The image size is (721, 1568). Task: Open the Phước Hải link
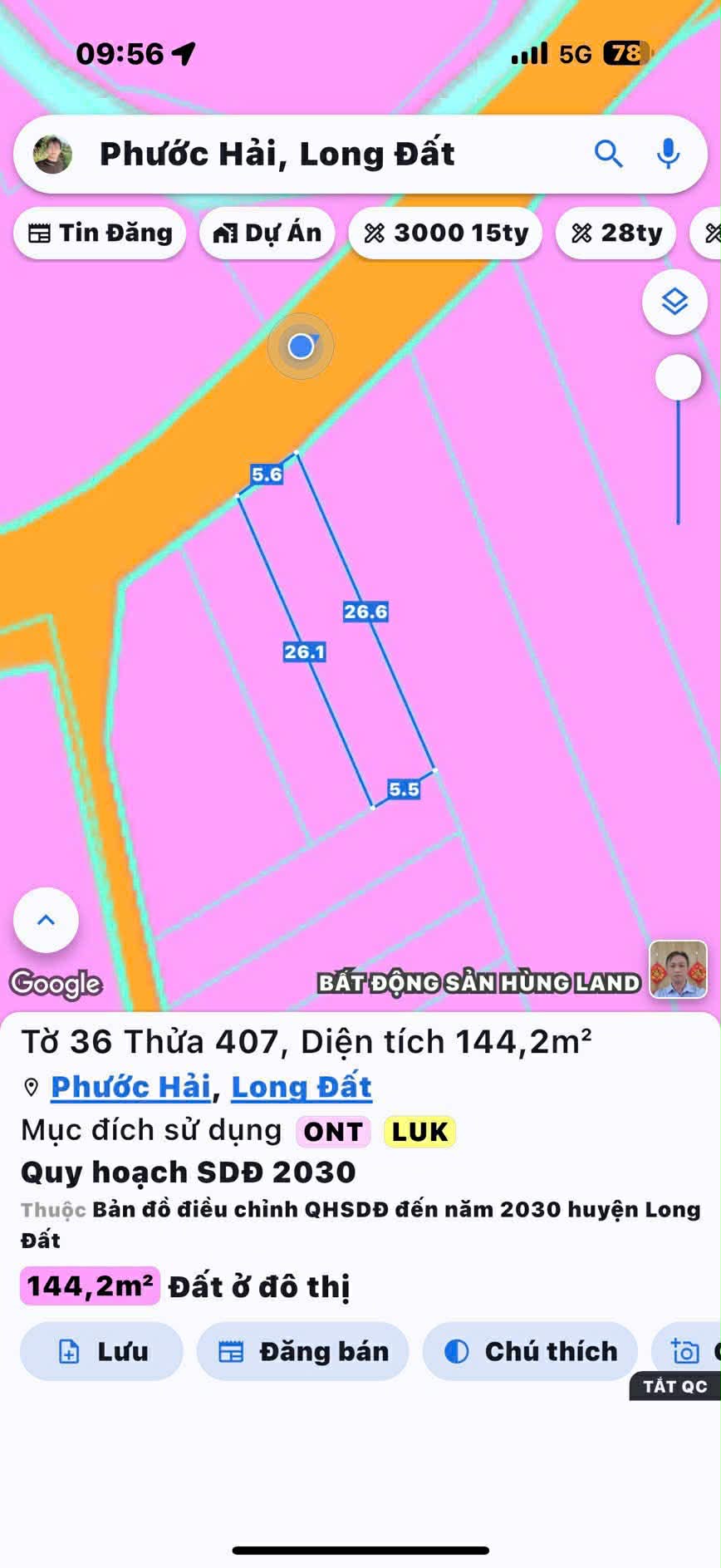130,1087
